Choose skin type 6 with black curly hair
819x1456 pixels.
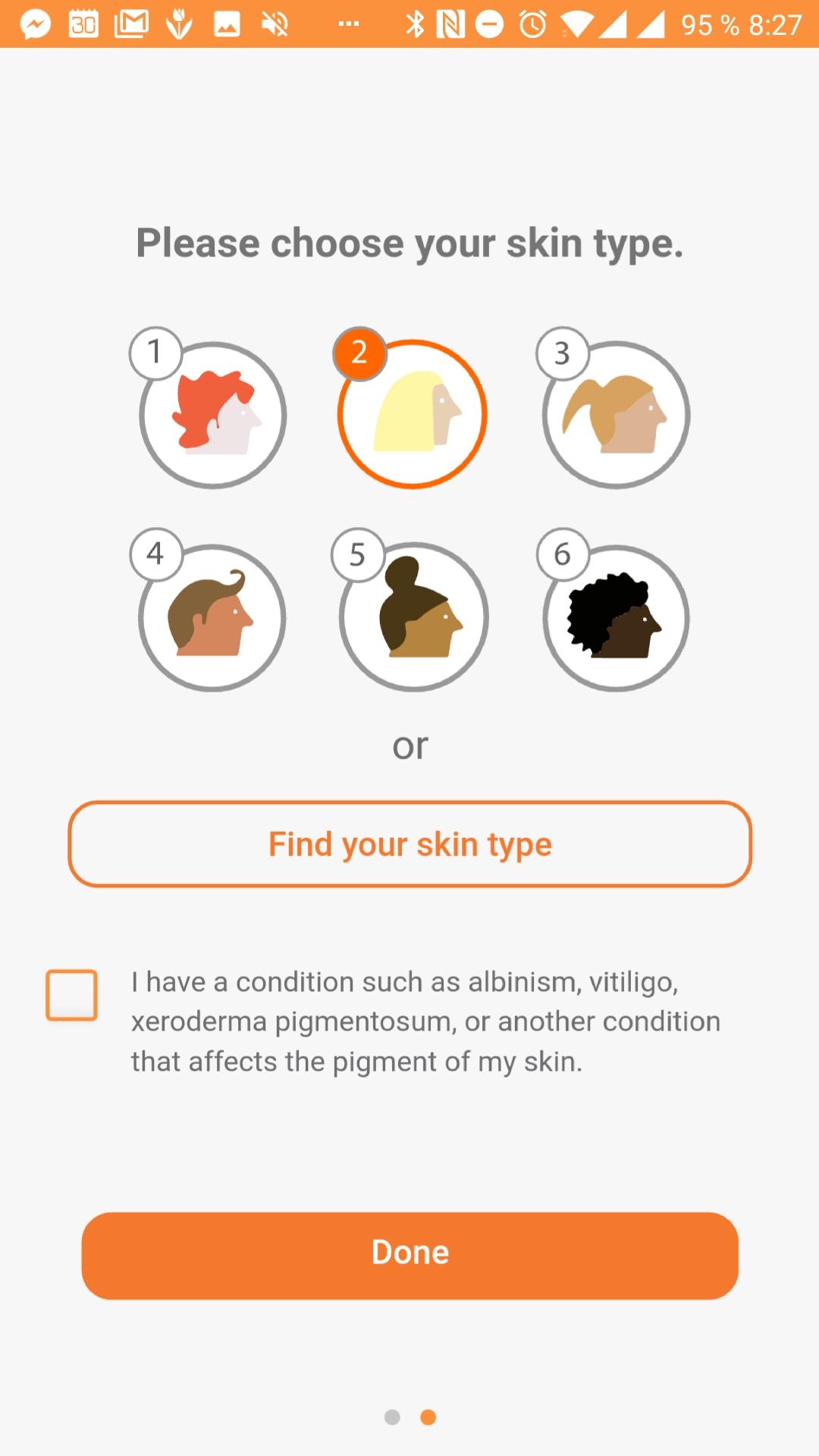[x=616, y=617]
